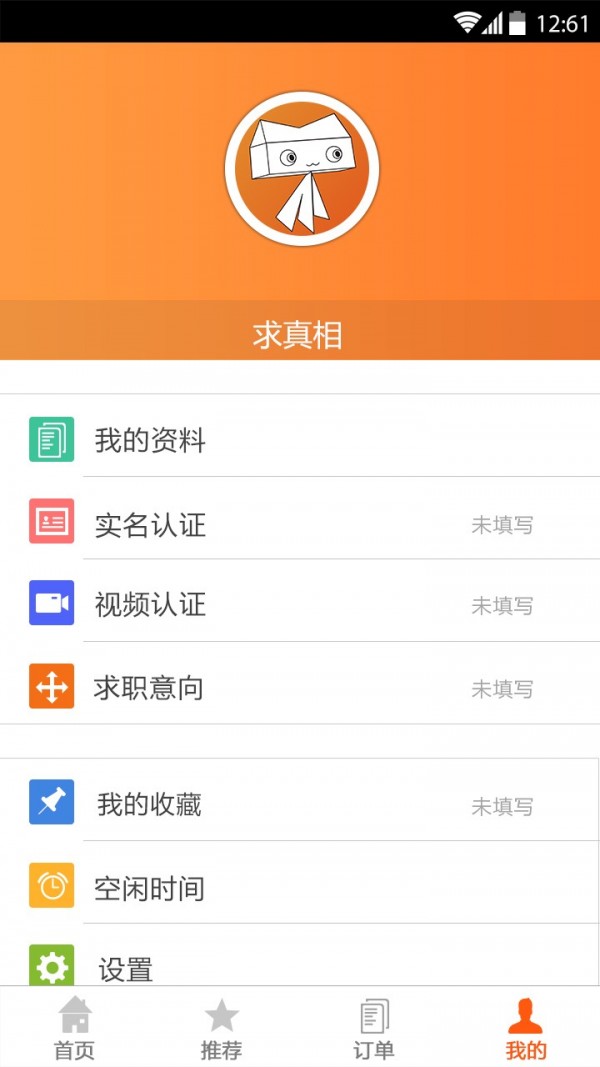The height and width of the screenshot is (1067, 600).
Task: Open 空闲时间 free time row
Action: point(300,883)
